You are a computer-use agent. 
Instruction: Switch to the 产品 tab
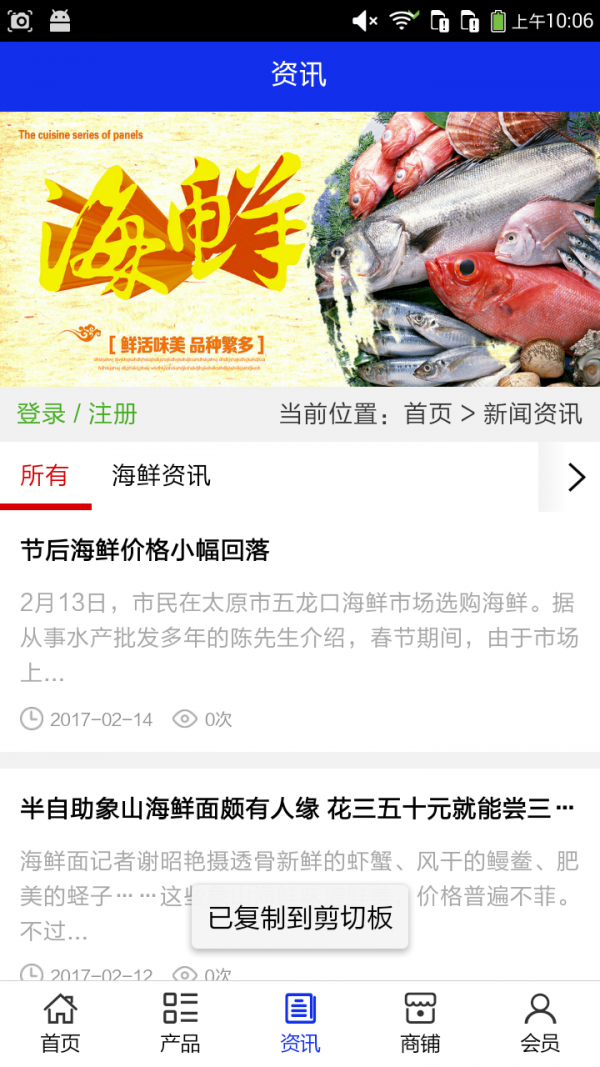click(x=180, y=1023)
